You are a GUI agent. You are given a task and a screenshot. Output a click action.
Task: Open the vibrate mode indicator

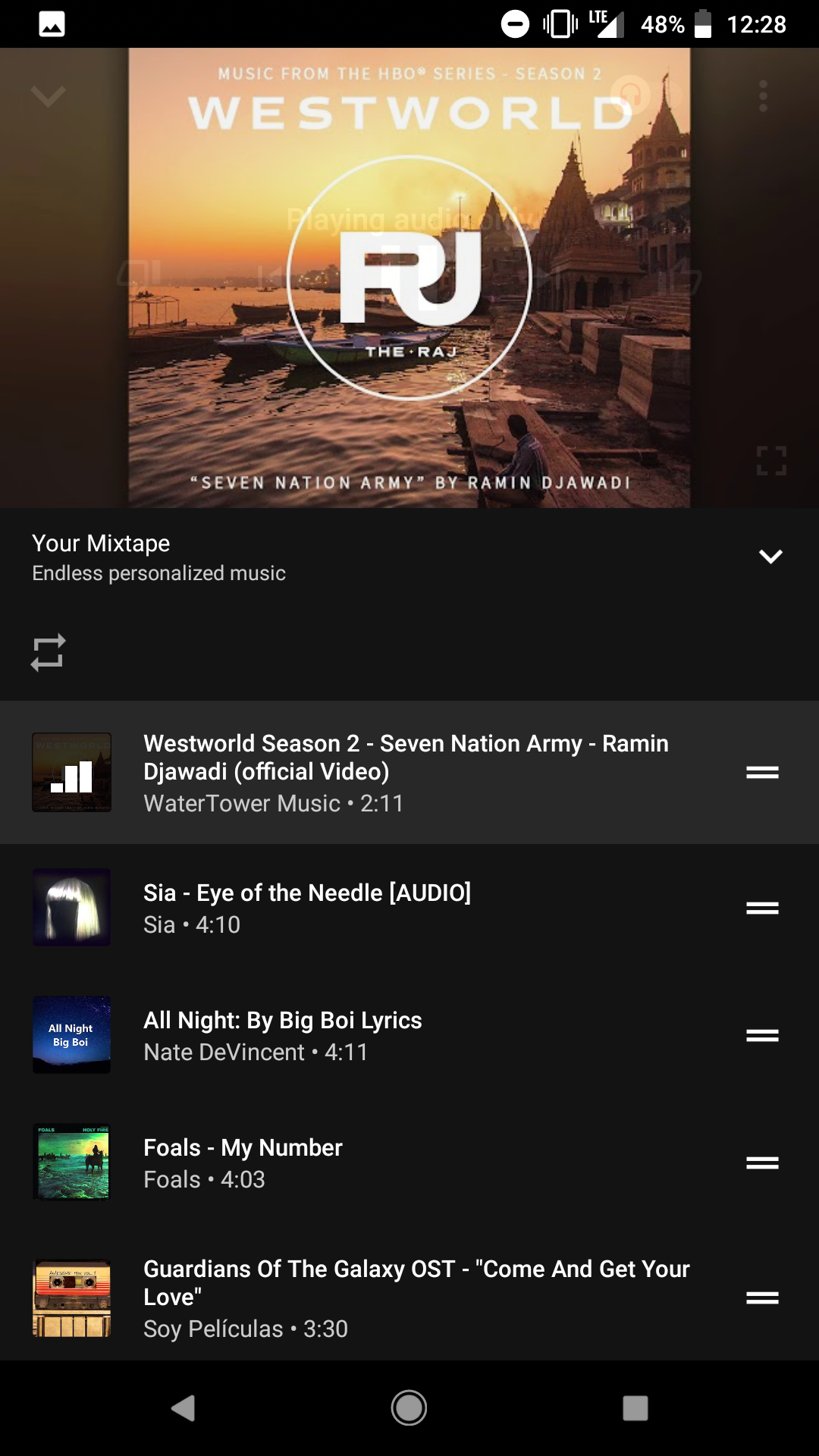point(559,25)
